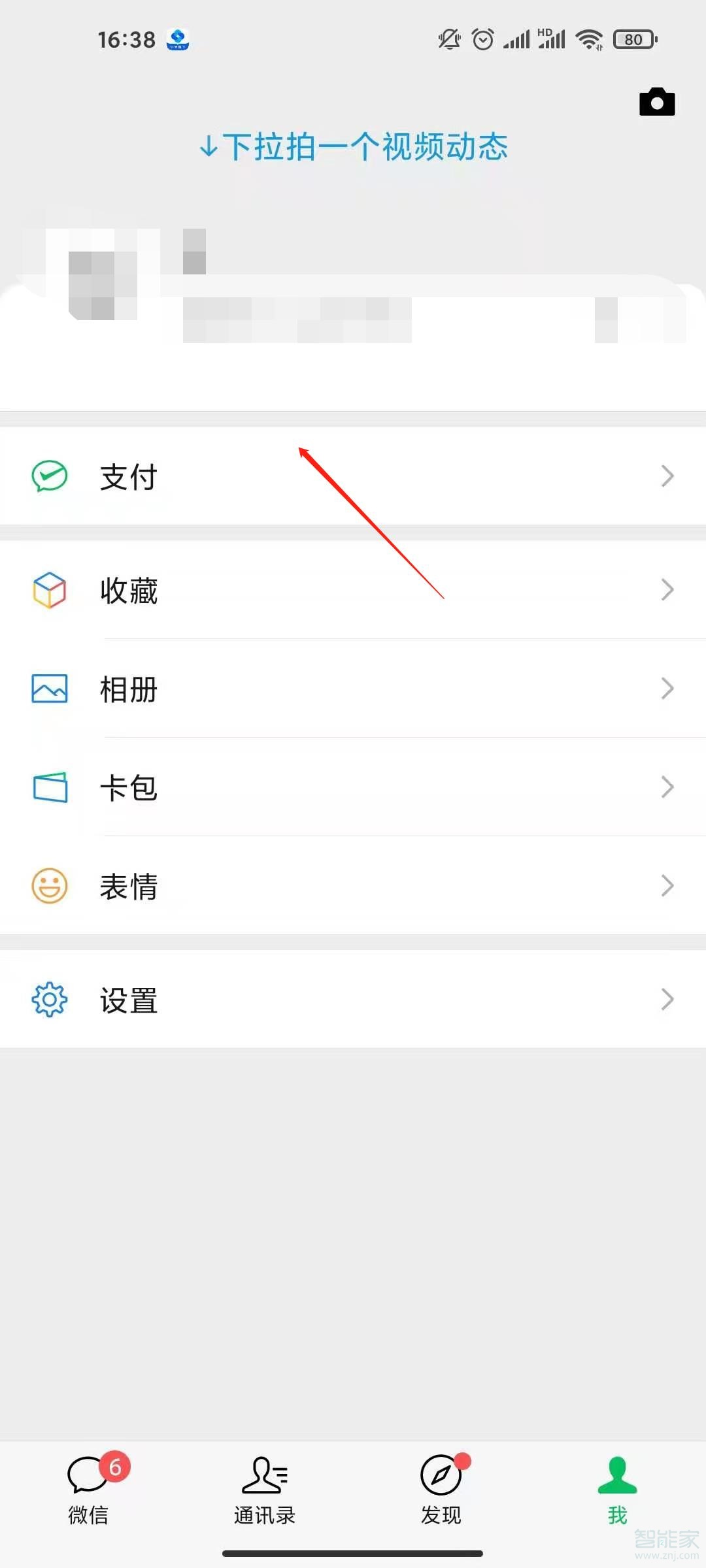Viewport: 706px width, 1568px height.
Task: Expand the 表情 row via its chevron
Action: click(665, 886)
